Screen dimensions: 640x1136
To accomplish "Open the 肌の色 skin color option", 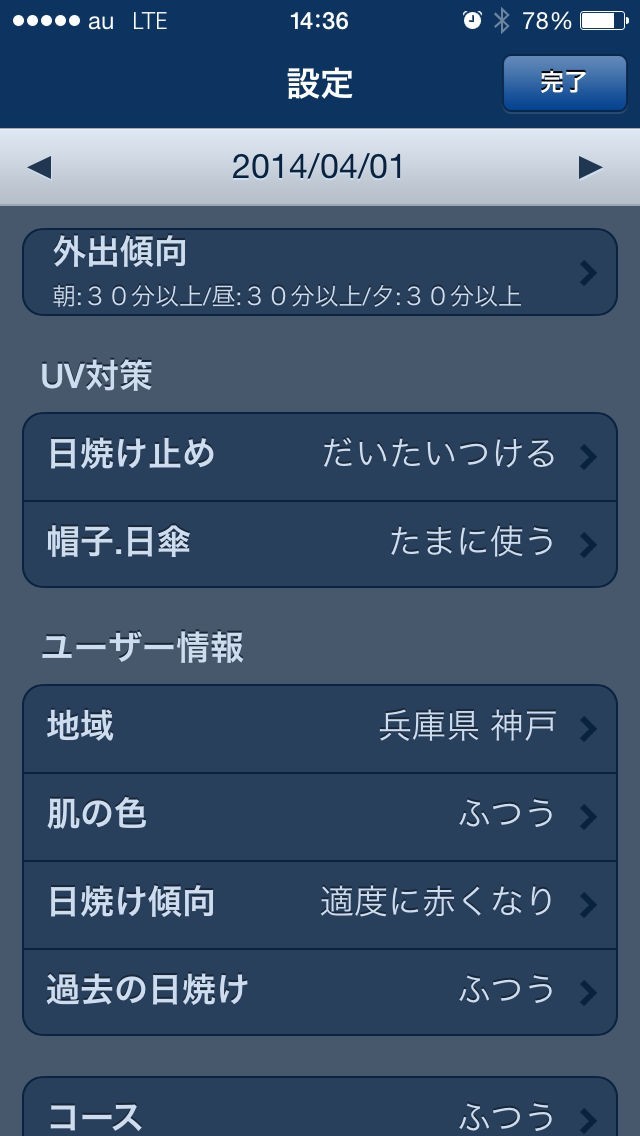I will coord(320,816).
